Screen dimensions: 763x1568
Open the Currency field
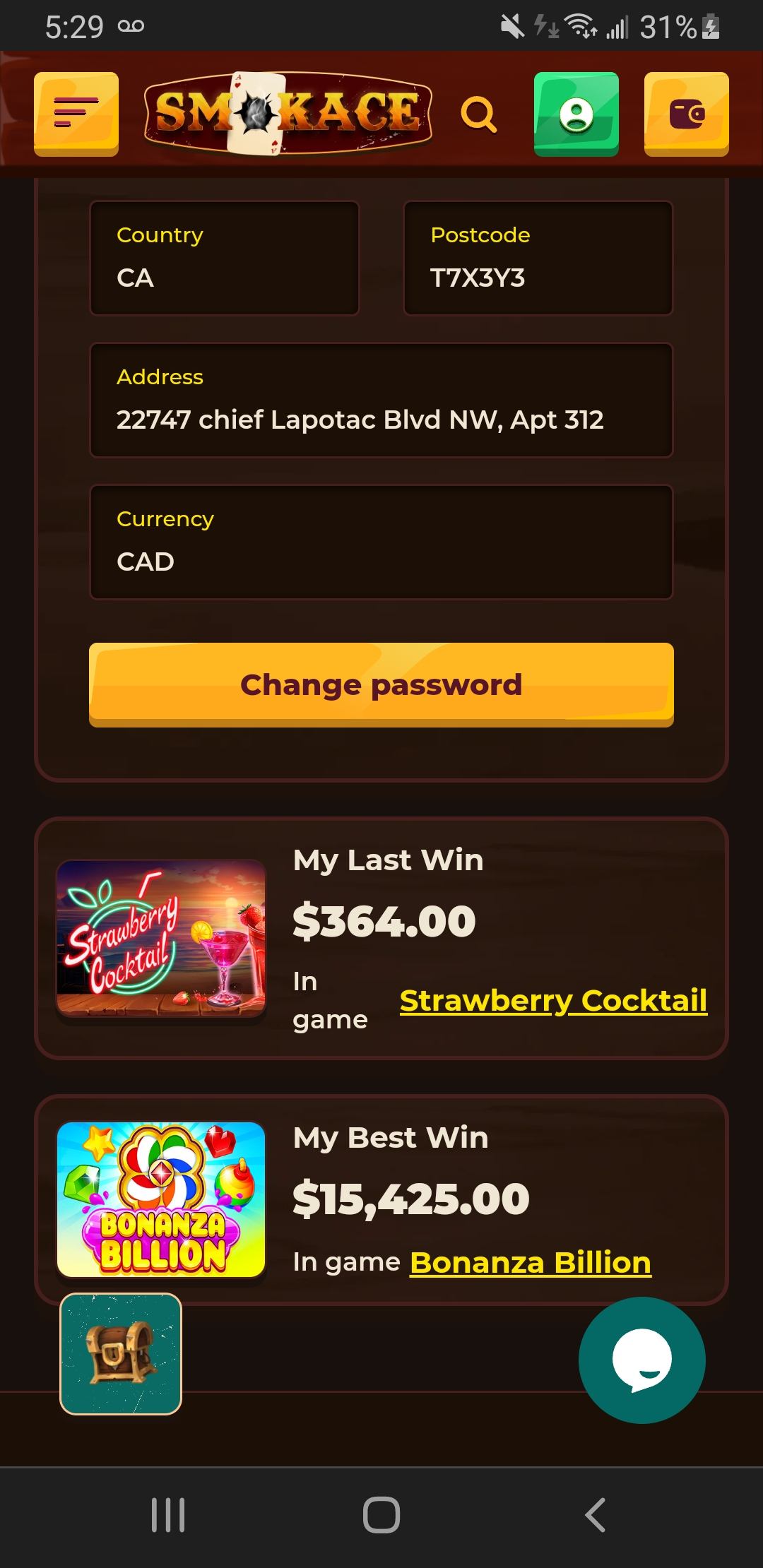(381, 542)
